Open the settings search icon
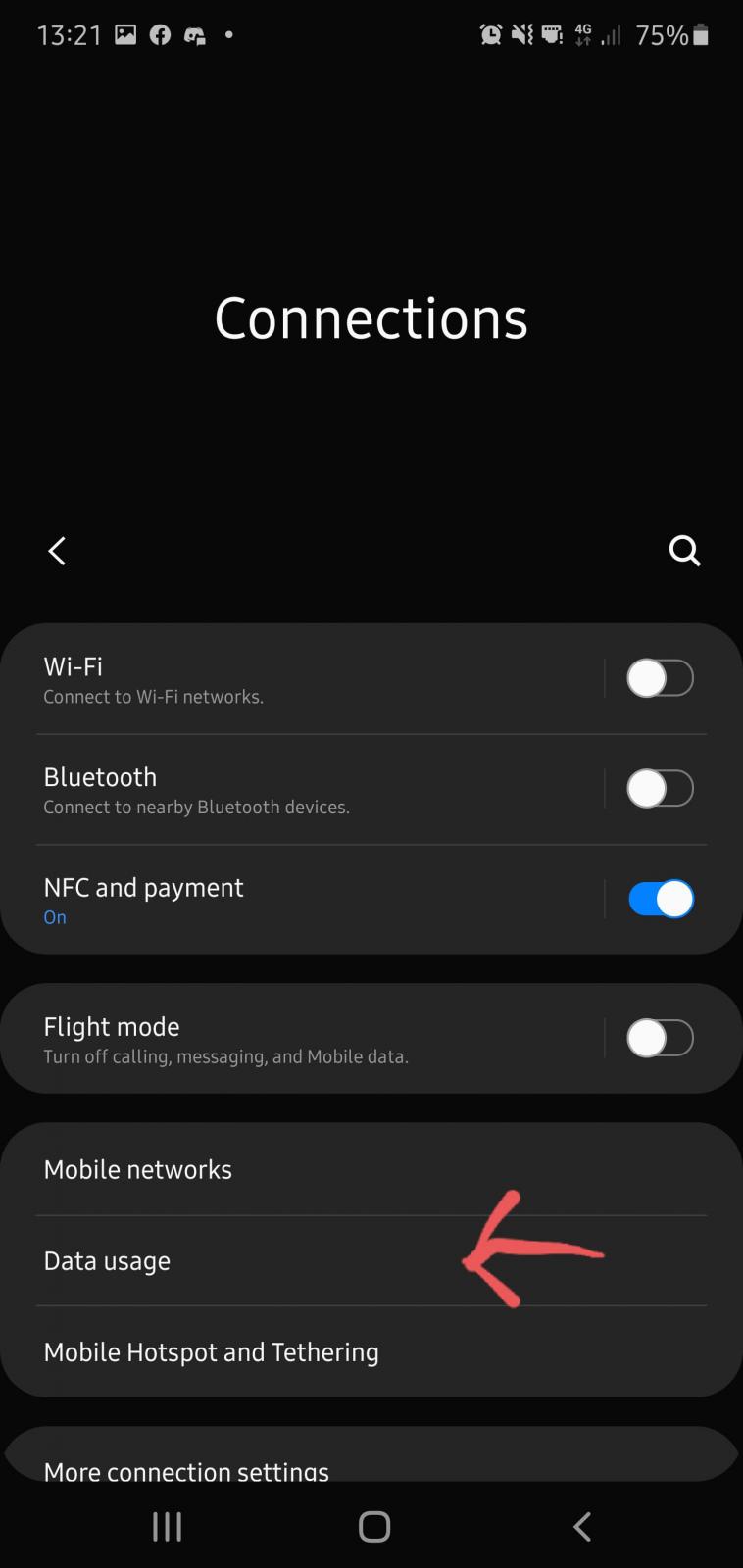Screen dimensions: 743x1568 pos(684,551)
